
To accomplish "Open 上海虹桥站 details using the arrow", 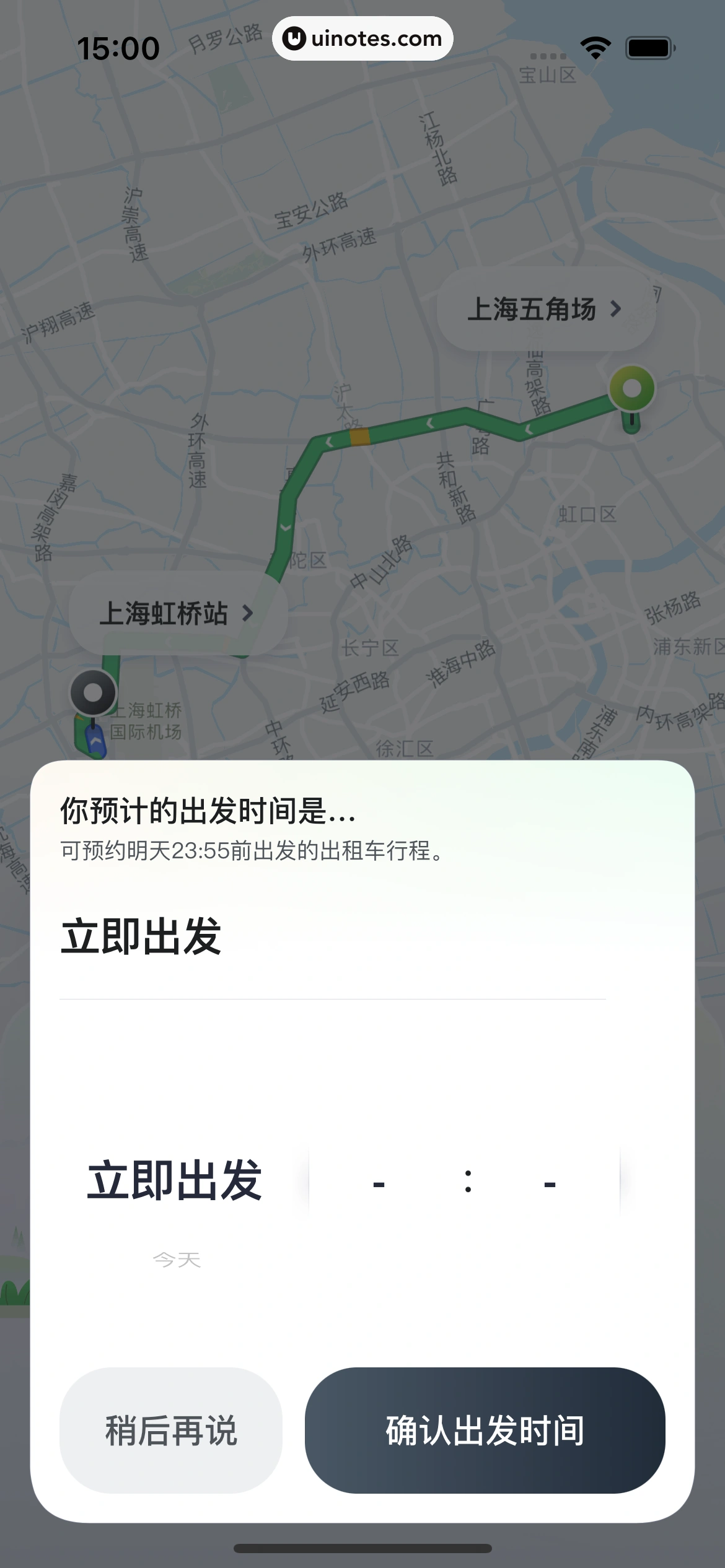I will 248,613.
